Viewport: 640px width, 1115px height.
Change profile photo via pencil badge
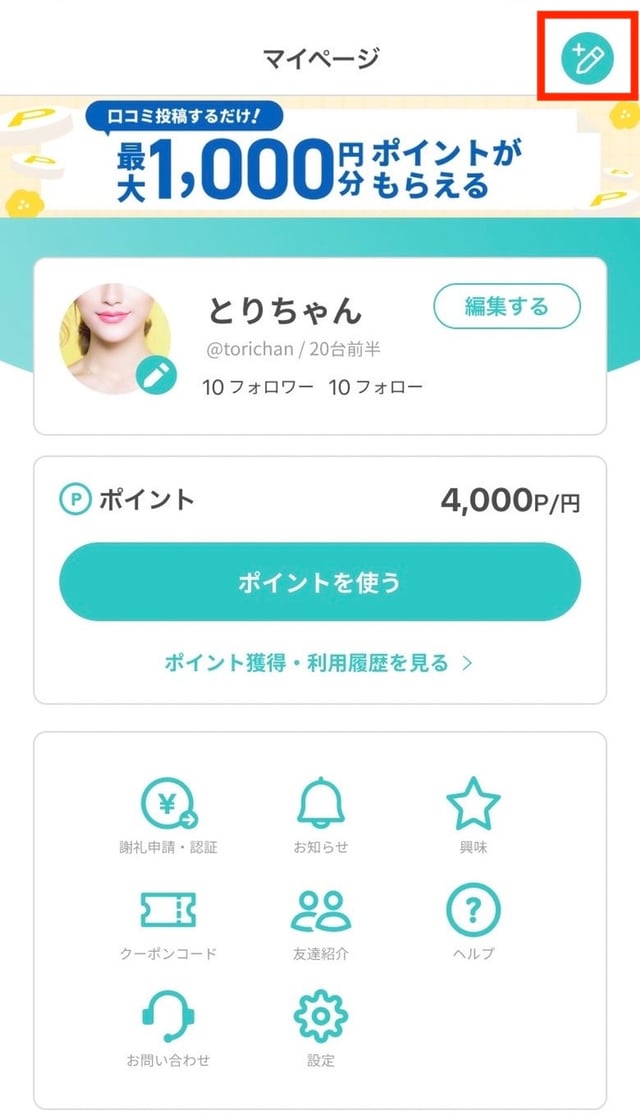pyautogui.click(x=156, y=375)
